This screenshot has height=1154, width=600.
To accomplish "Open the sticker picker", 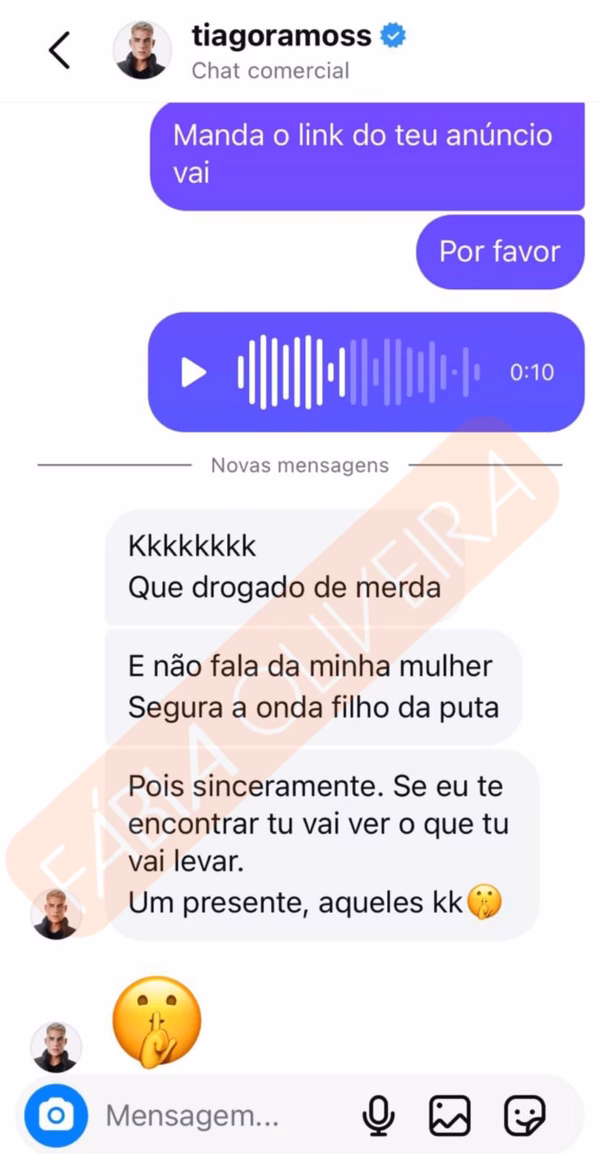I will click(524, 1115).
